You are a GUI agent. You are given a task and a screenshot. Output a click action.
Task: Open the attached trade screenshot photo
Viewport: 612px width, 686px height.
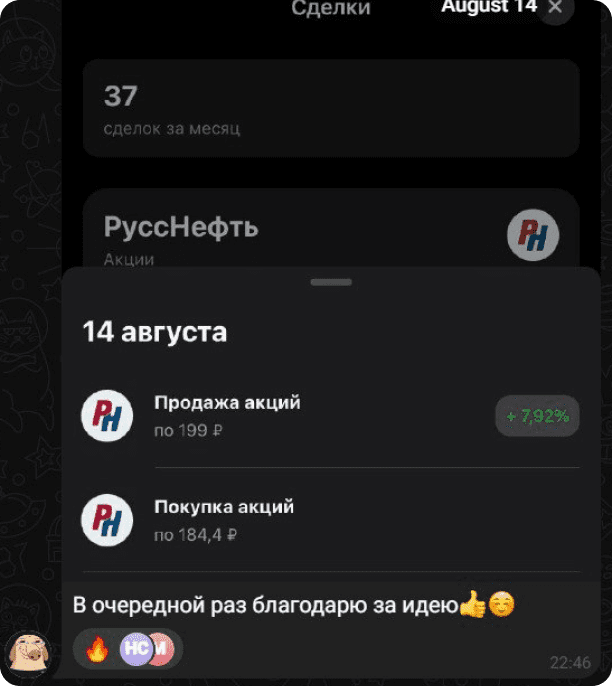pos(330,300)
